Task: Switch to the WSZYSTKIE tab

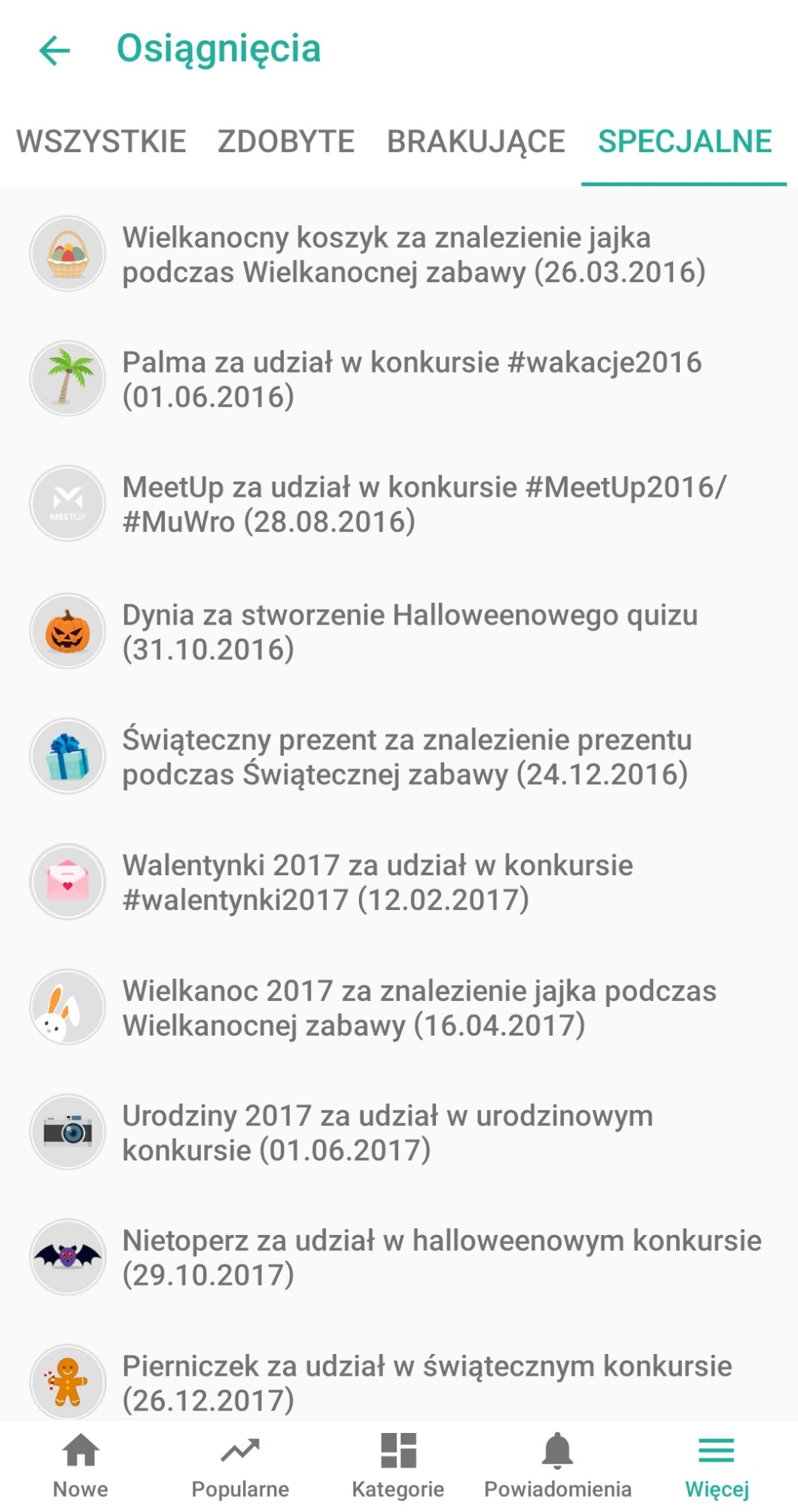Action: 101,141
